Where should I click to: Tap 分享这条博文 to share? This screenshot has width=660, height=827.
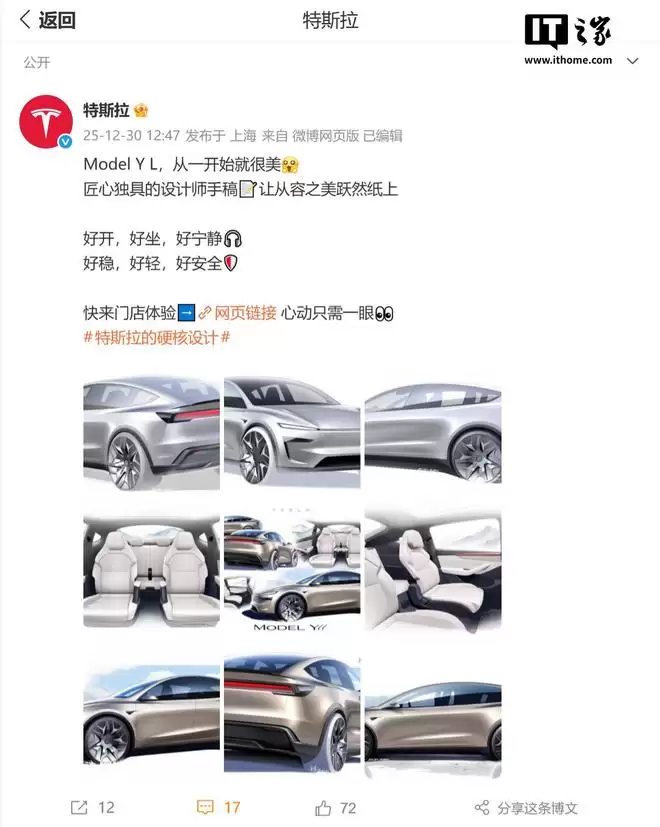pyautogui.click(x=526, y=807)
